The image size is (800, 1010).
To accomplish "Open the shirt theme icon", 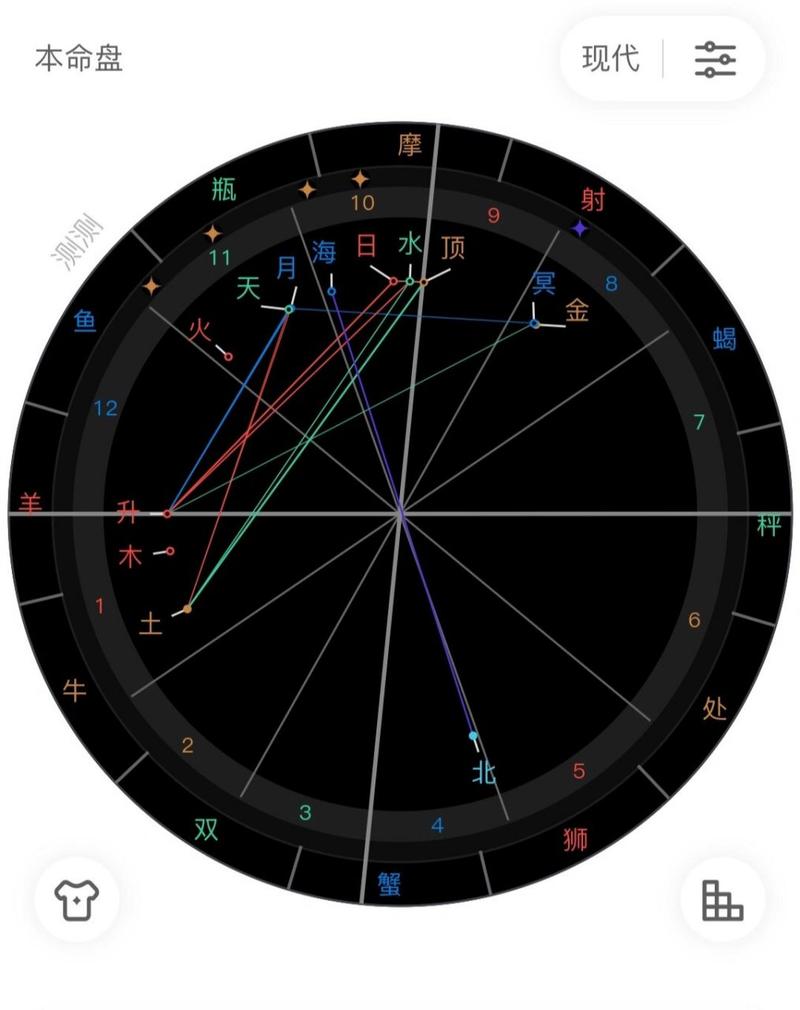I will (77, 900).
